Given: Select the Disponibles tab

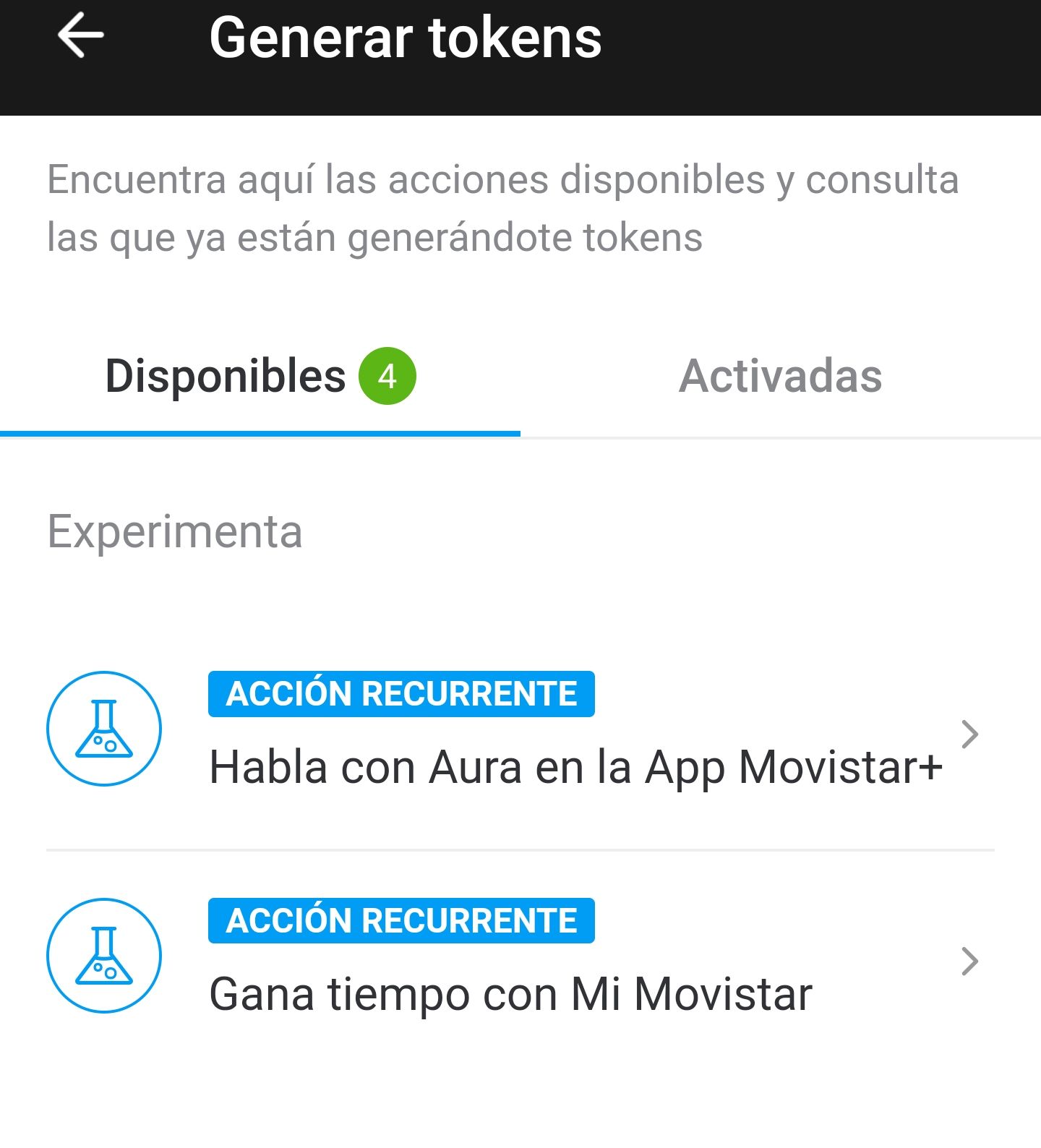Looking at the screenshot, I should point(260,377).
